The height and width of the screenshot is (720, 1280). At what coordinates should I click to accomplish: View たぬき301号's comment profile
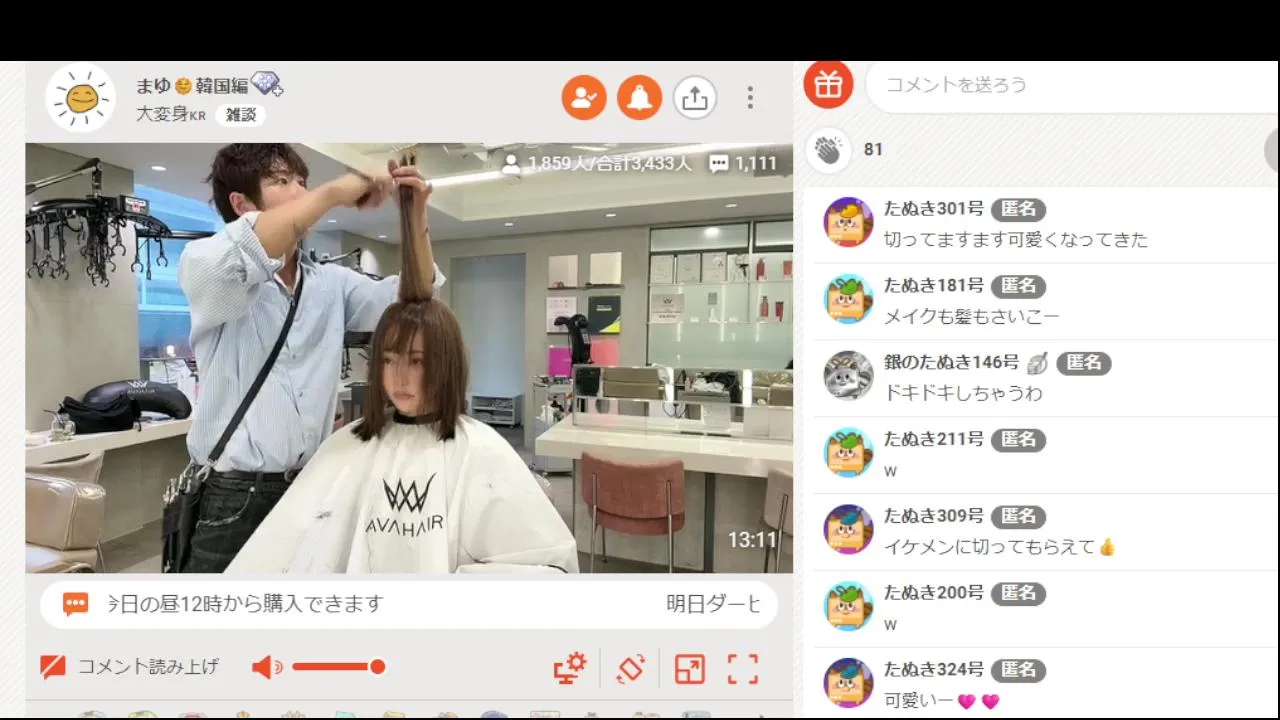coord(848,222)
